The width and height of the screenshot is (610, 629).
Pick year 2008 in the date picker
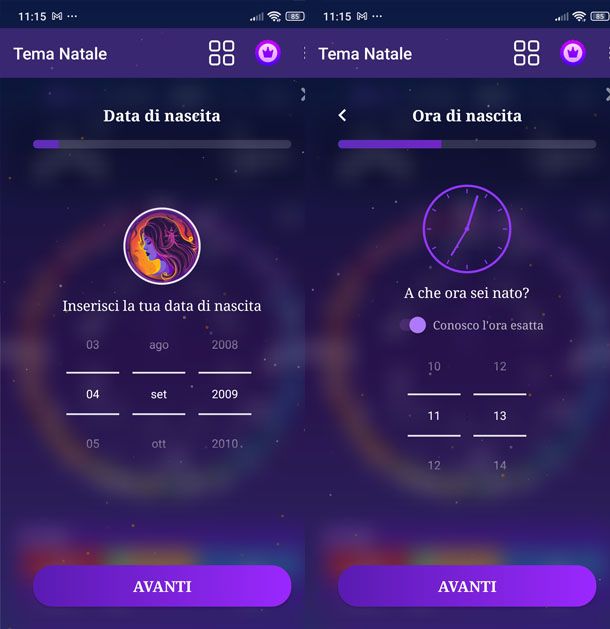click(x=225, y=345)
